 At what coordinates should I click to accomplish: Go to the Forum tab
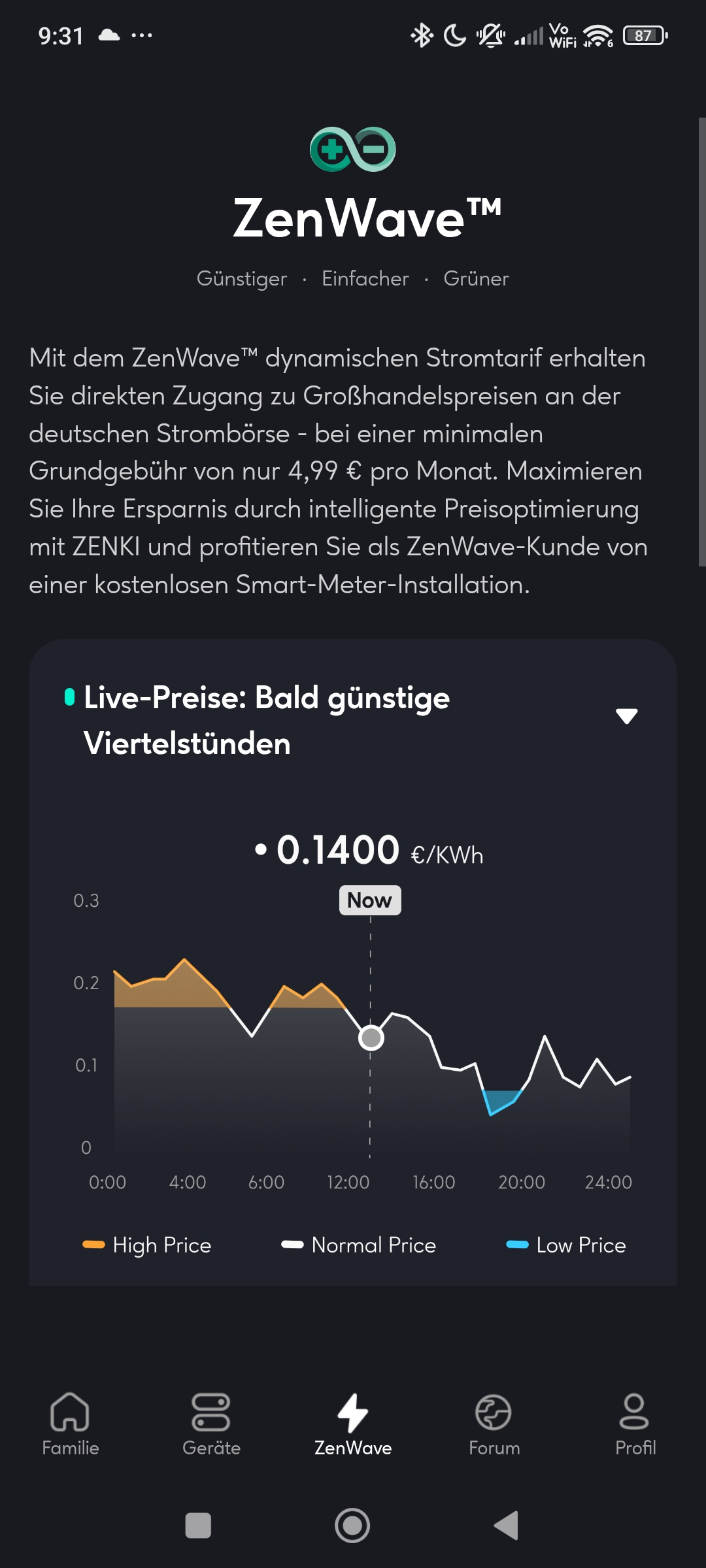click(x=494, y=1424)
